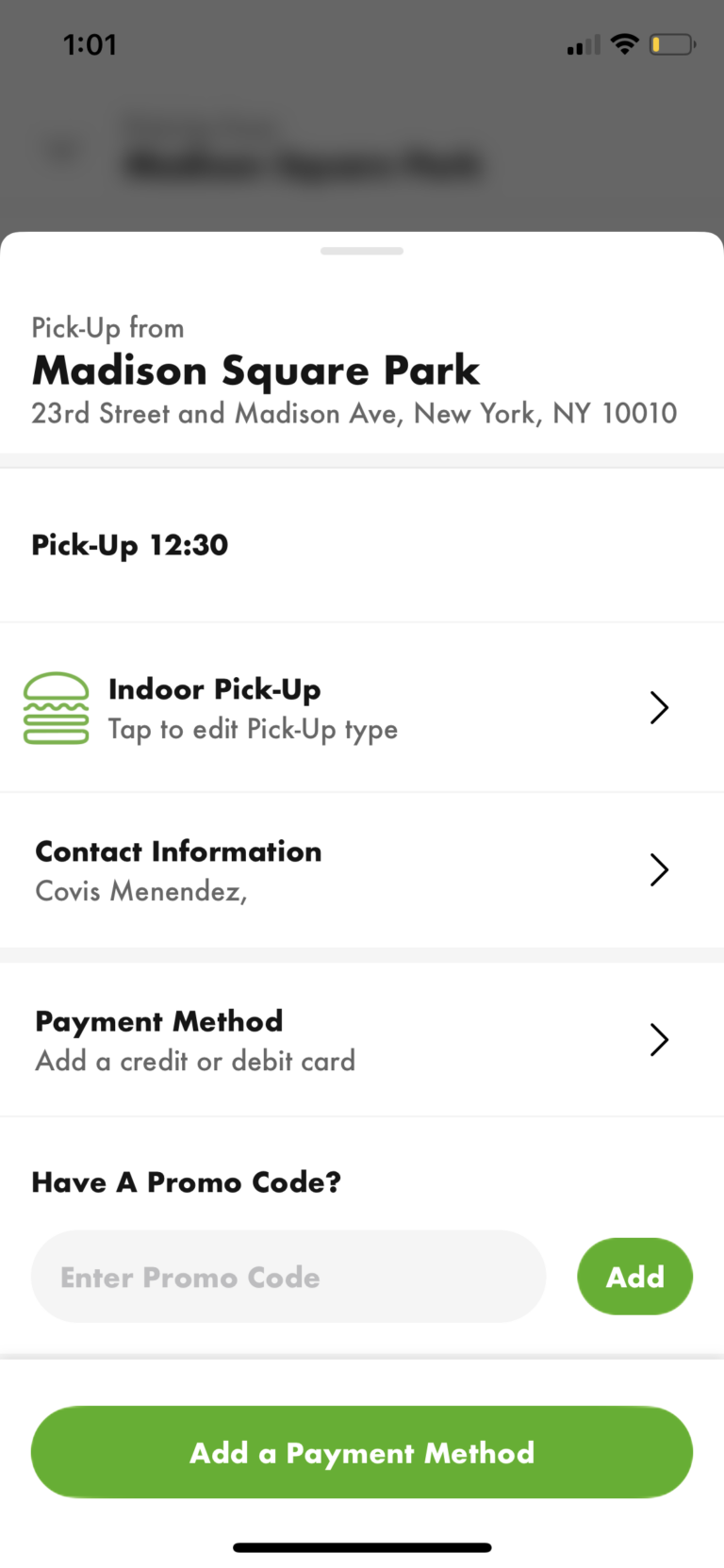Click the Wi-Fi icon in status bar
Viewport: 724px width, 1568px height.
624,44
